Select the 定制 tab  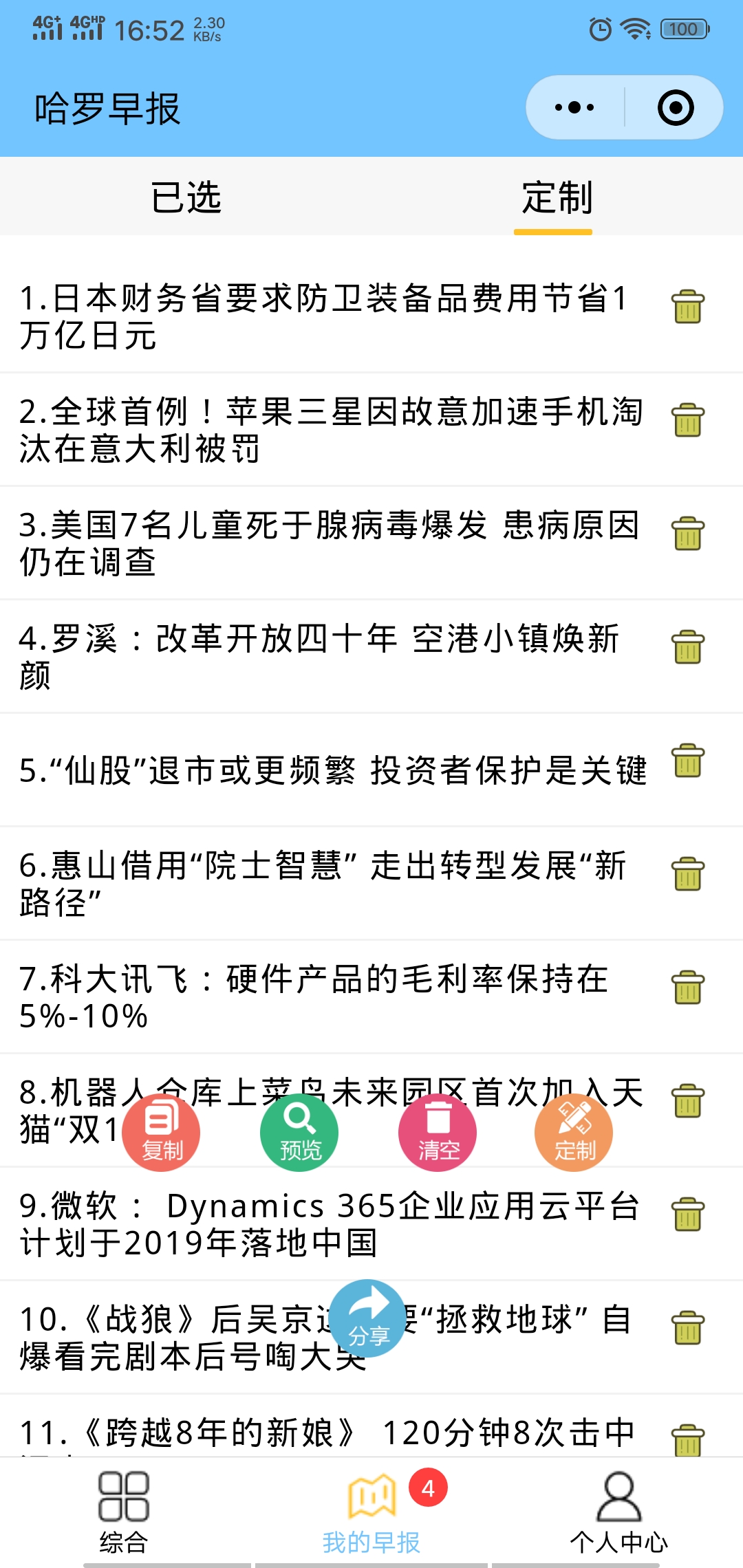[x=557, y=197]
